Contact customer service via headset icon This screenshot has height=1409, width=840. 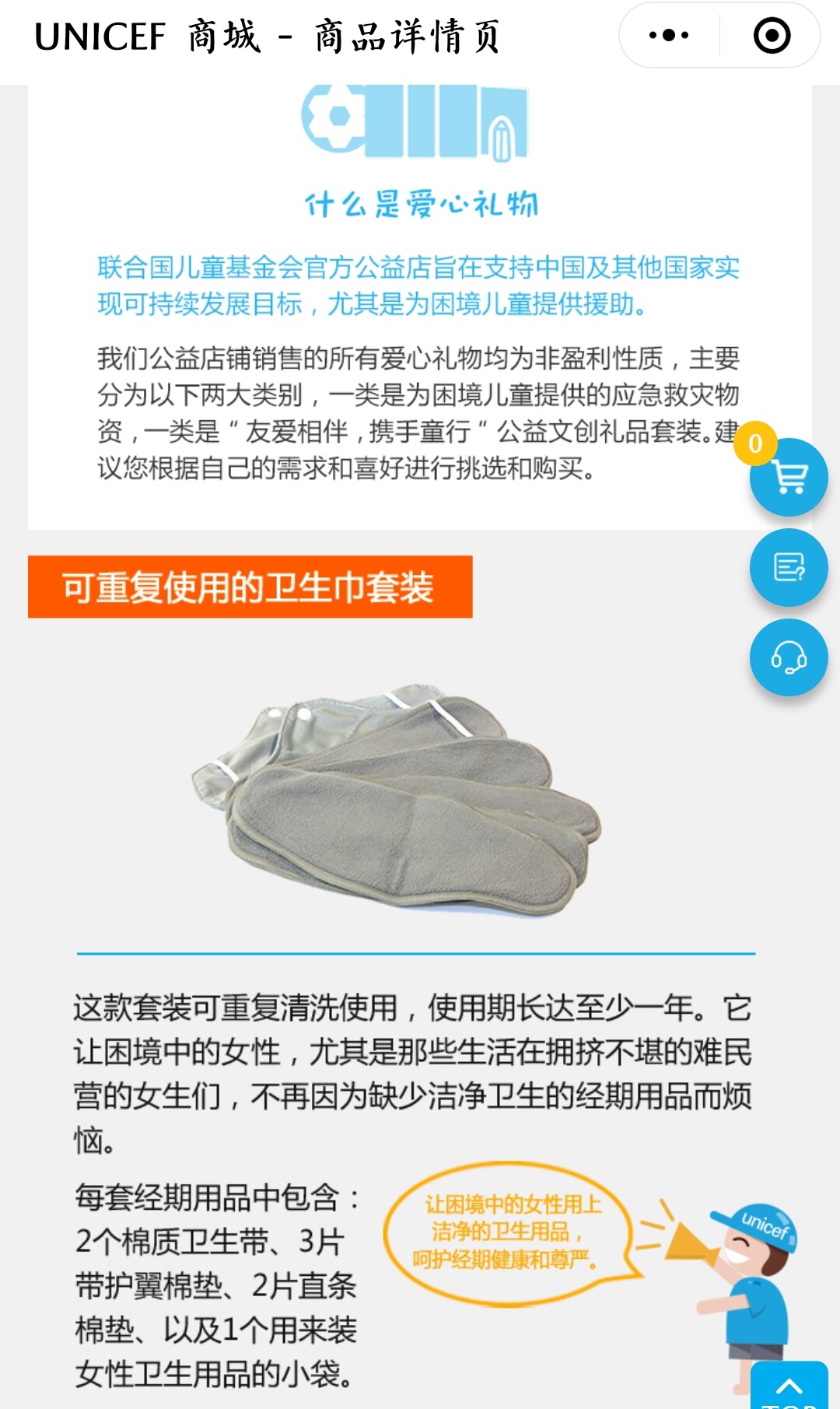pos(789,657)
